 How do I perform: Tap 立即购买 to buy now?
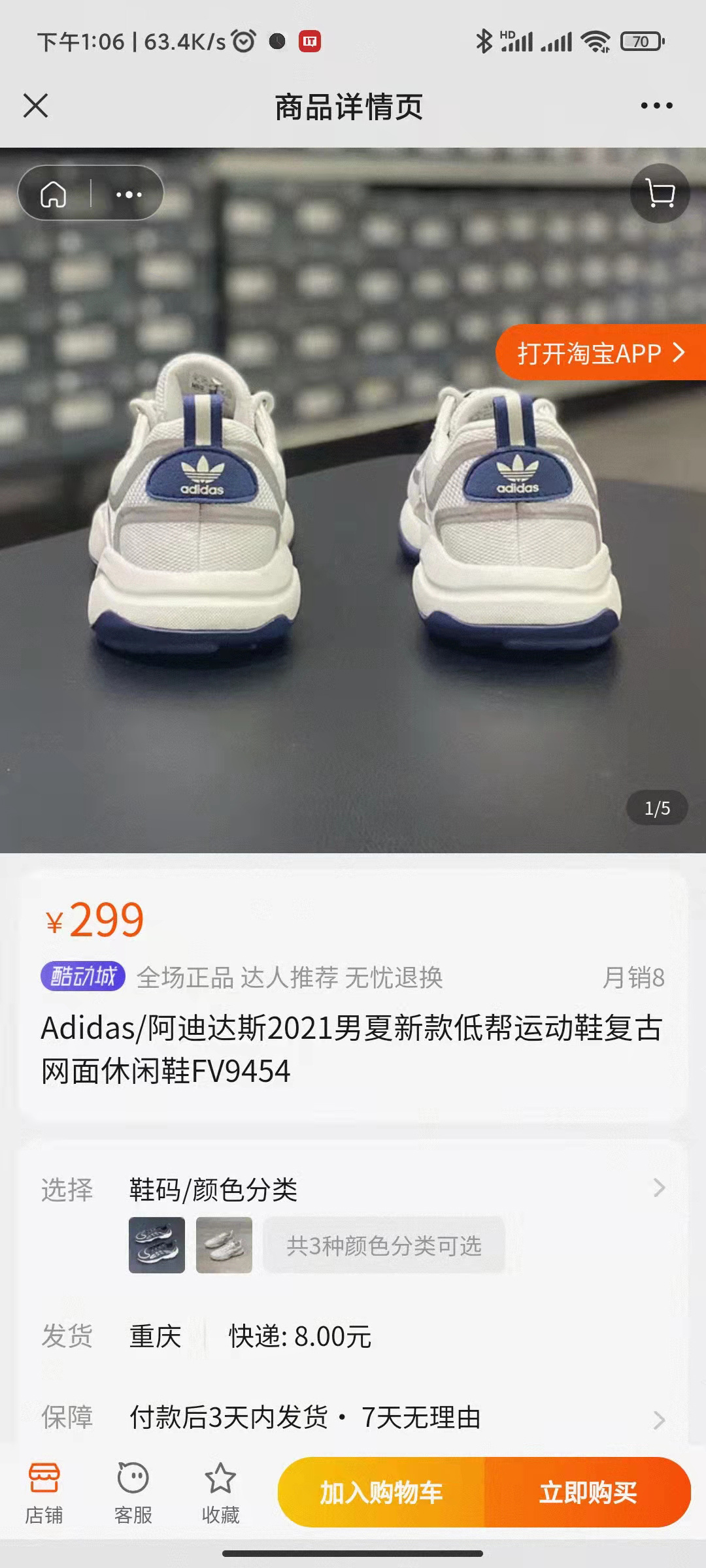click(588, 1493)
